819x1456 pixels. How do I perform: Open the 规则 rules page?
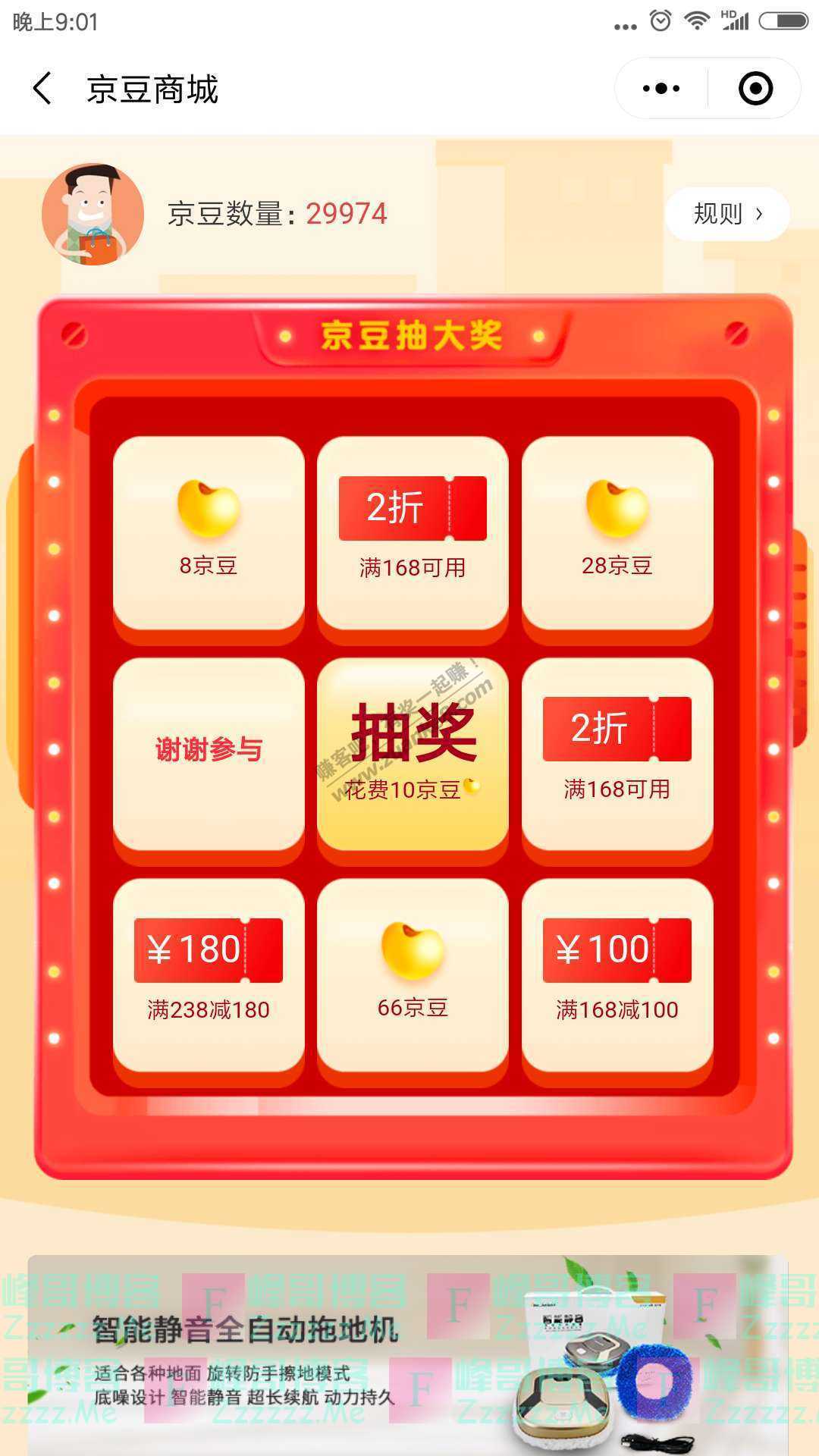click(x=726, y=214)
